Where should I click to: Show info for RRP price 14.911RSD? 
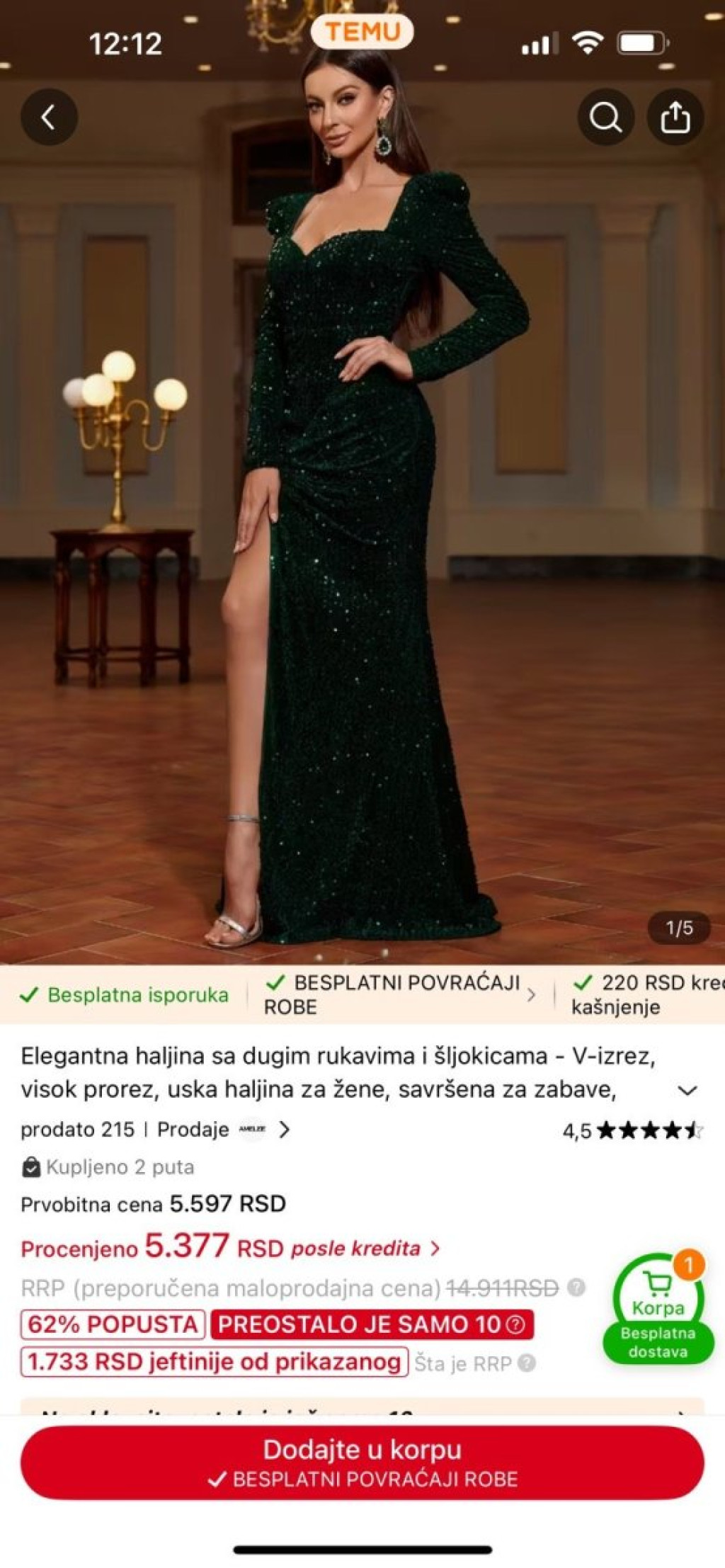(x=577, y=1287)
